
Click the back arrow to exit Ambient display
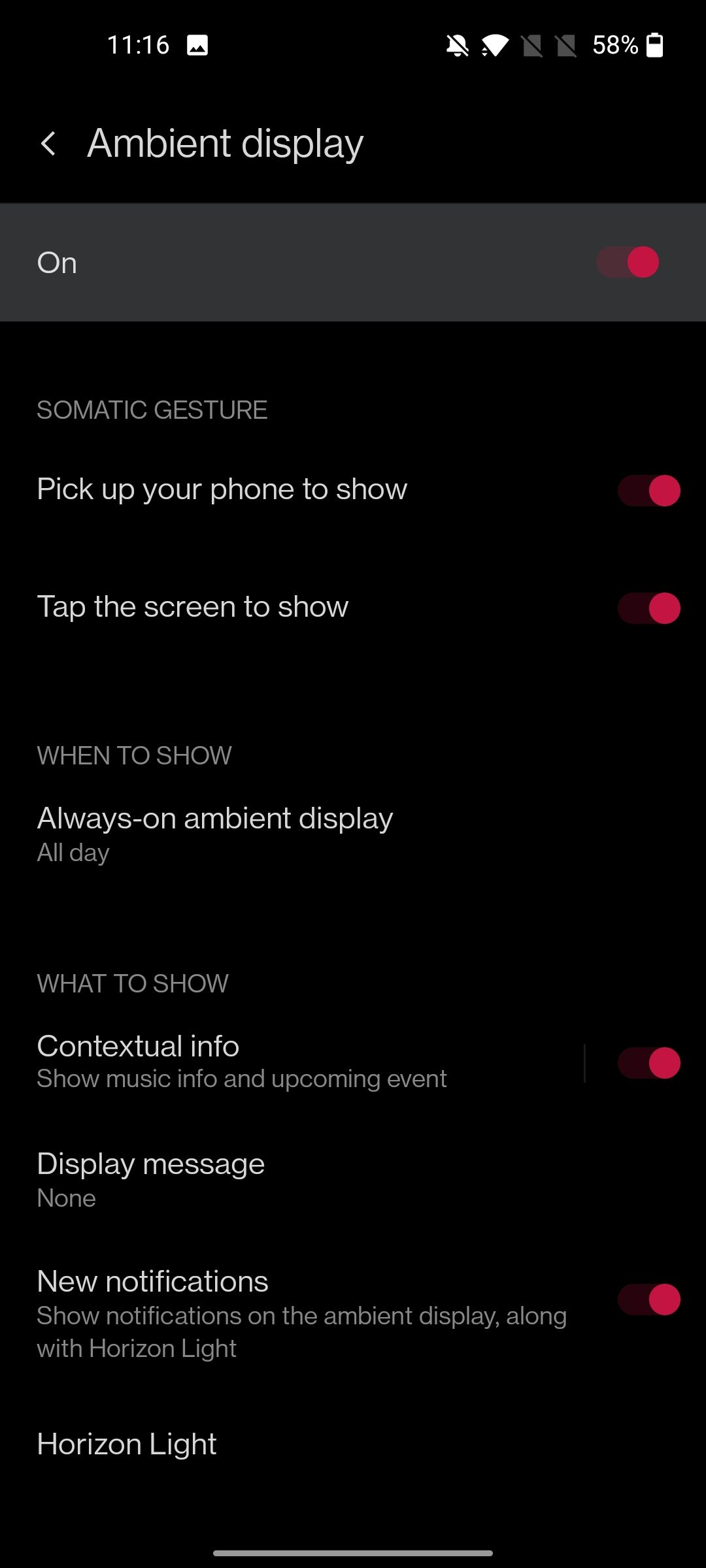50,142
